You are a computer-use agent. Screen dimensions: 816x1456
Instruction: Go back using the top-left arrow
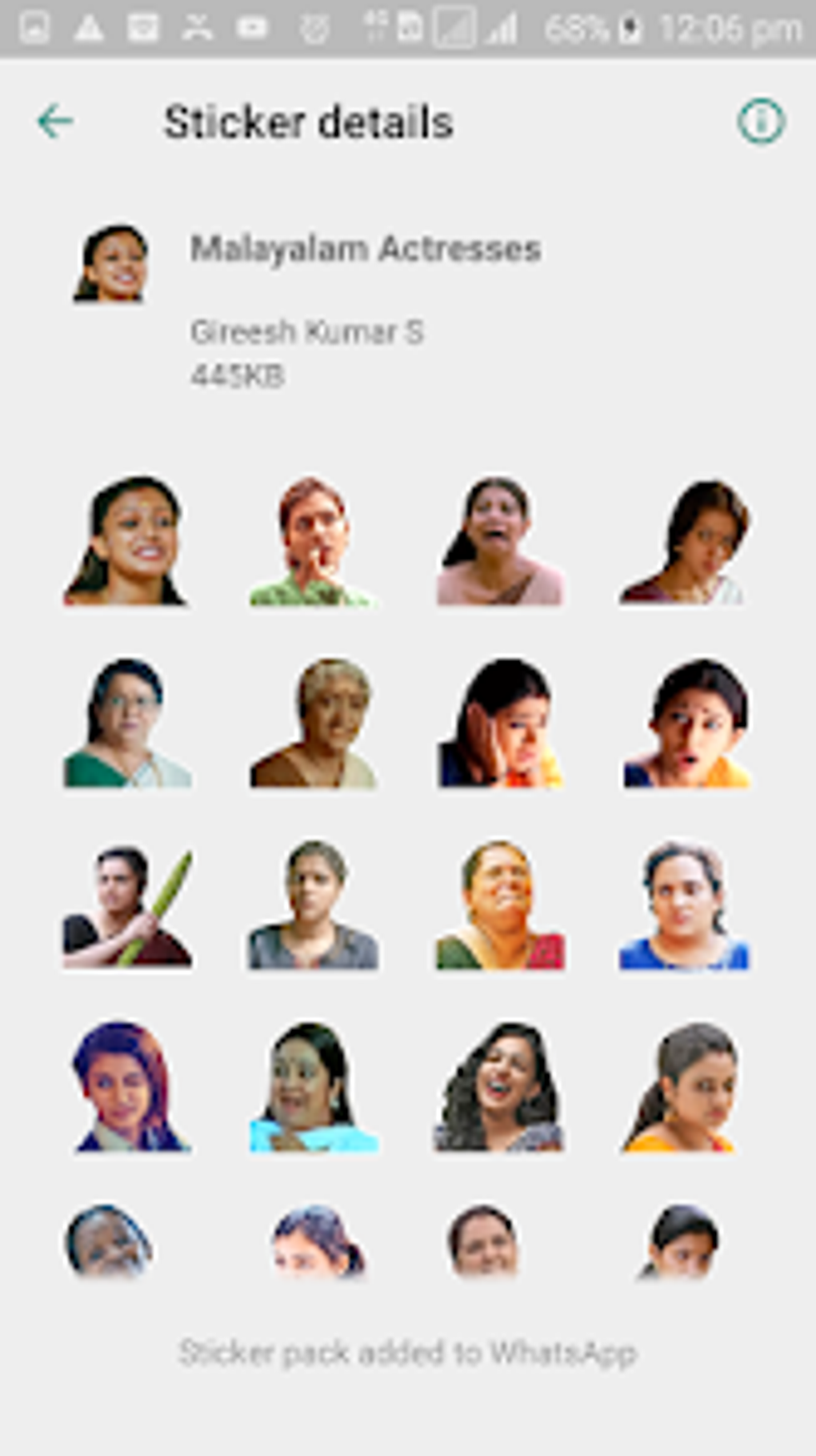pos(55,122)
